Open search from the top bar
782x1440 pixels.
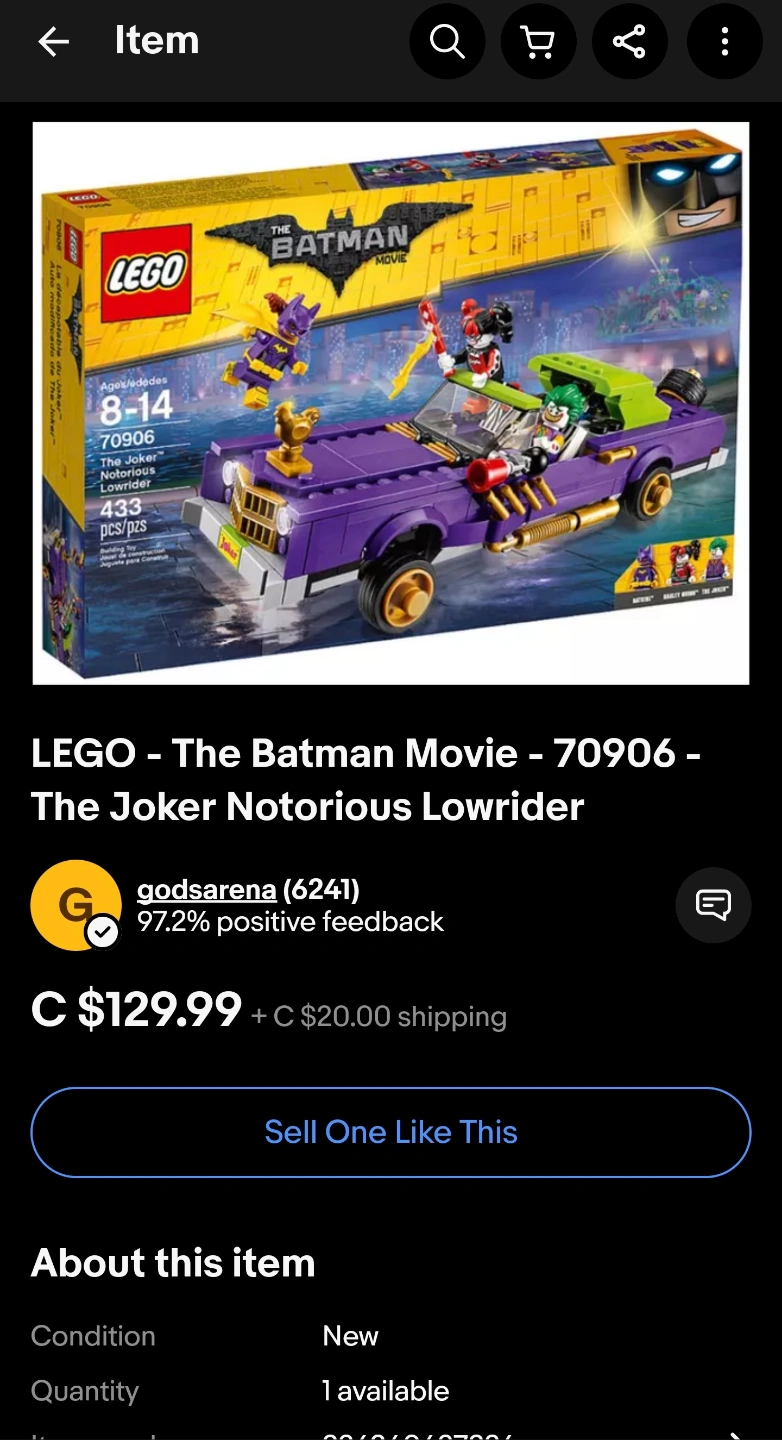(x=447, y=41)
